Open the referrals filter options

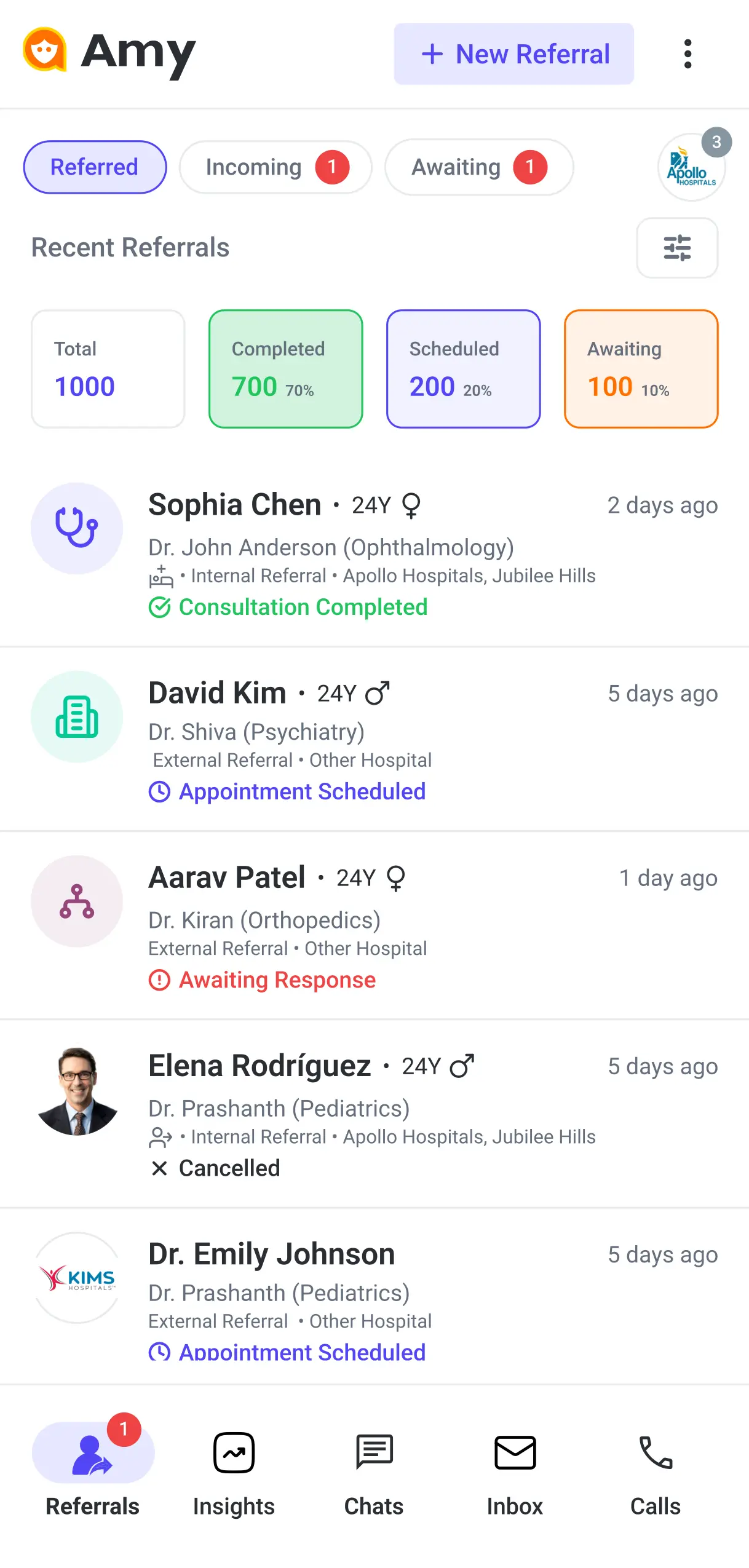(676, 248)
